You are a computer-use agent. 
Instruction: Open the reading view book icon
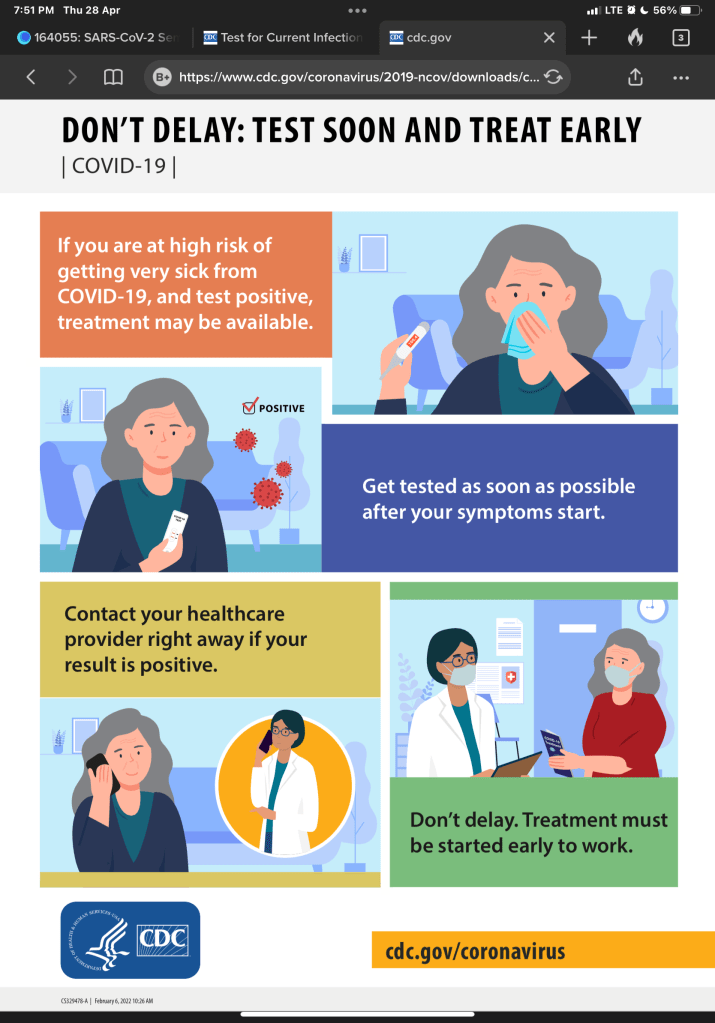tap(114, 77)
